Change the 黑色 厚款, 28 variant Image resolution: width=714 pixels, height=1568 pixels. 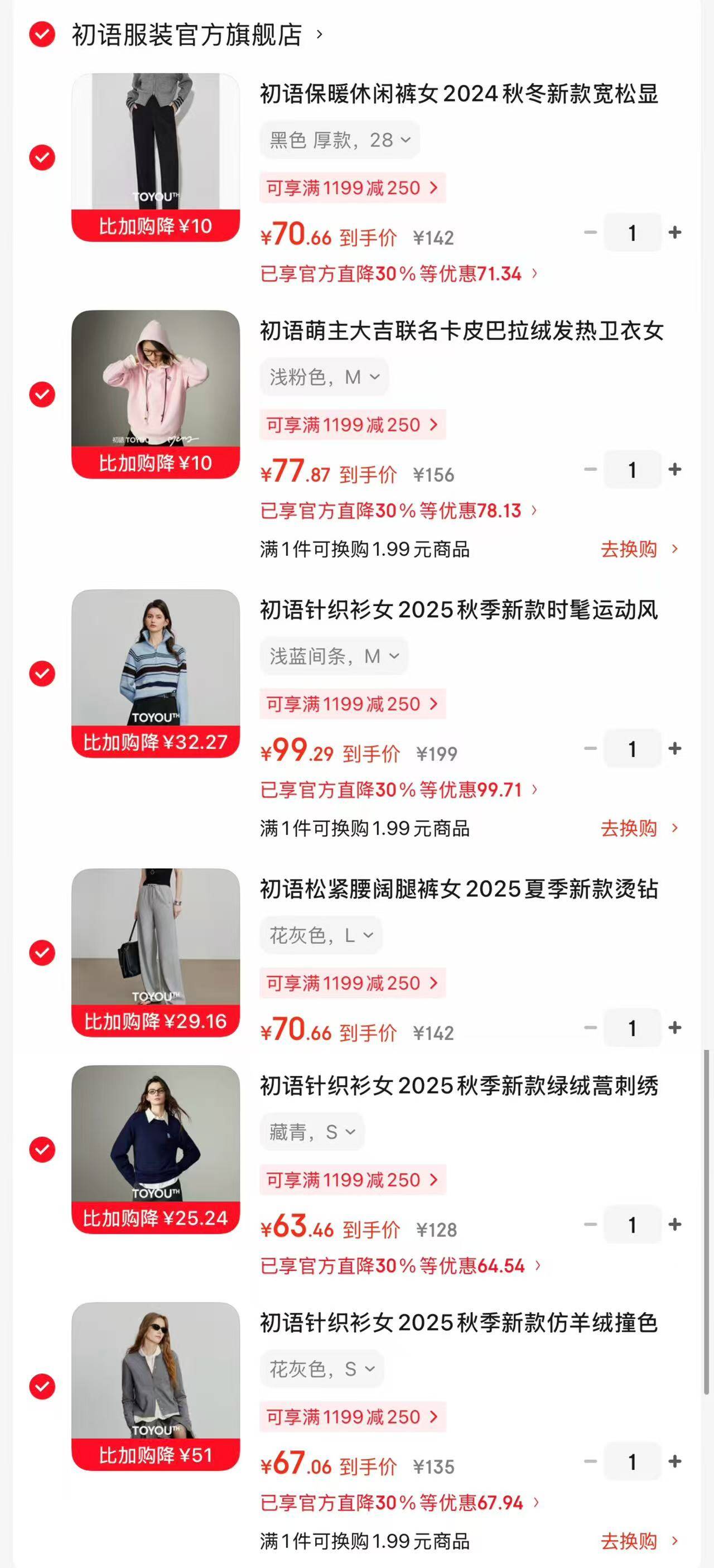coord(340,140)
